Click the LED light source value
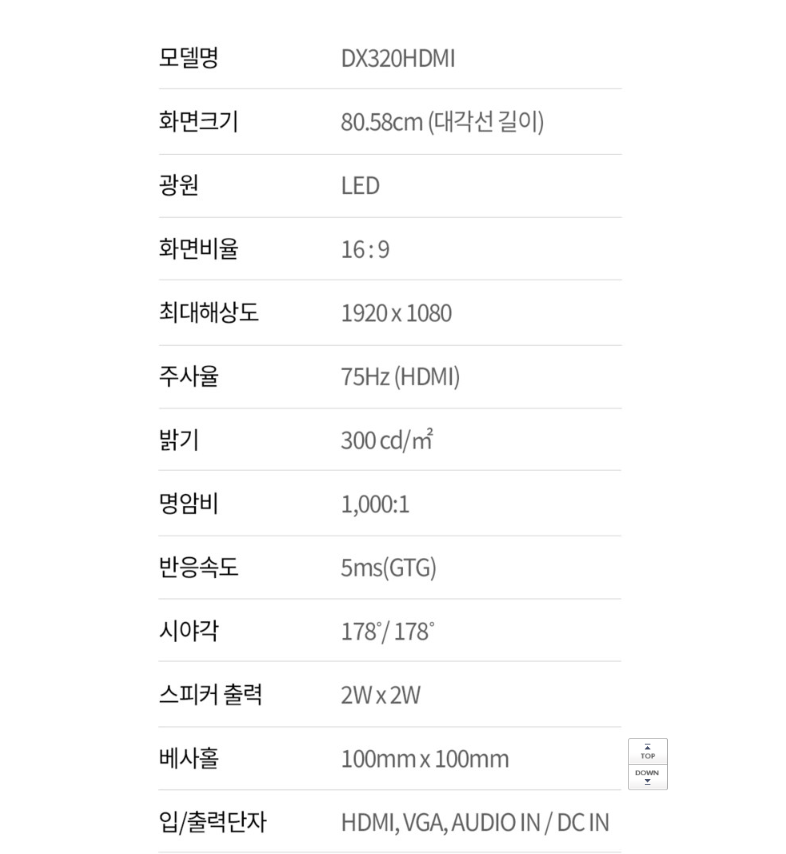786x854 pixels. point(361,186)
